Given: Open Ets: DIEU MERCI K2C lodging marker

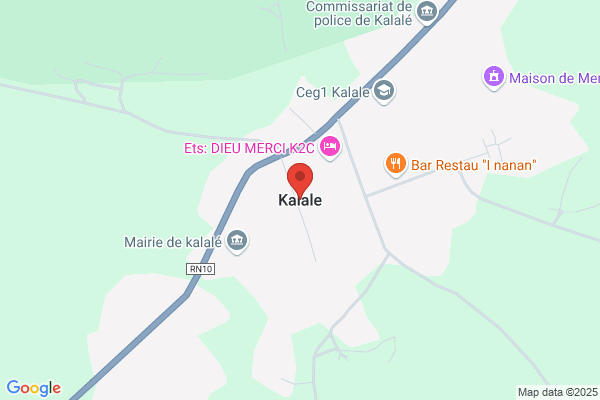Looking at the screenshot, I should (x=330, y=147).
